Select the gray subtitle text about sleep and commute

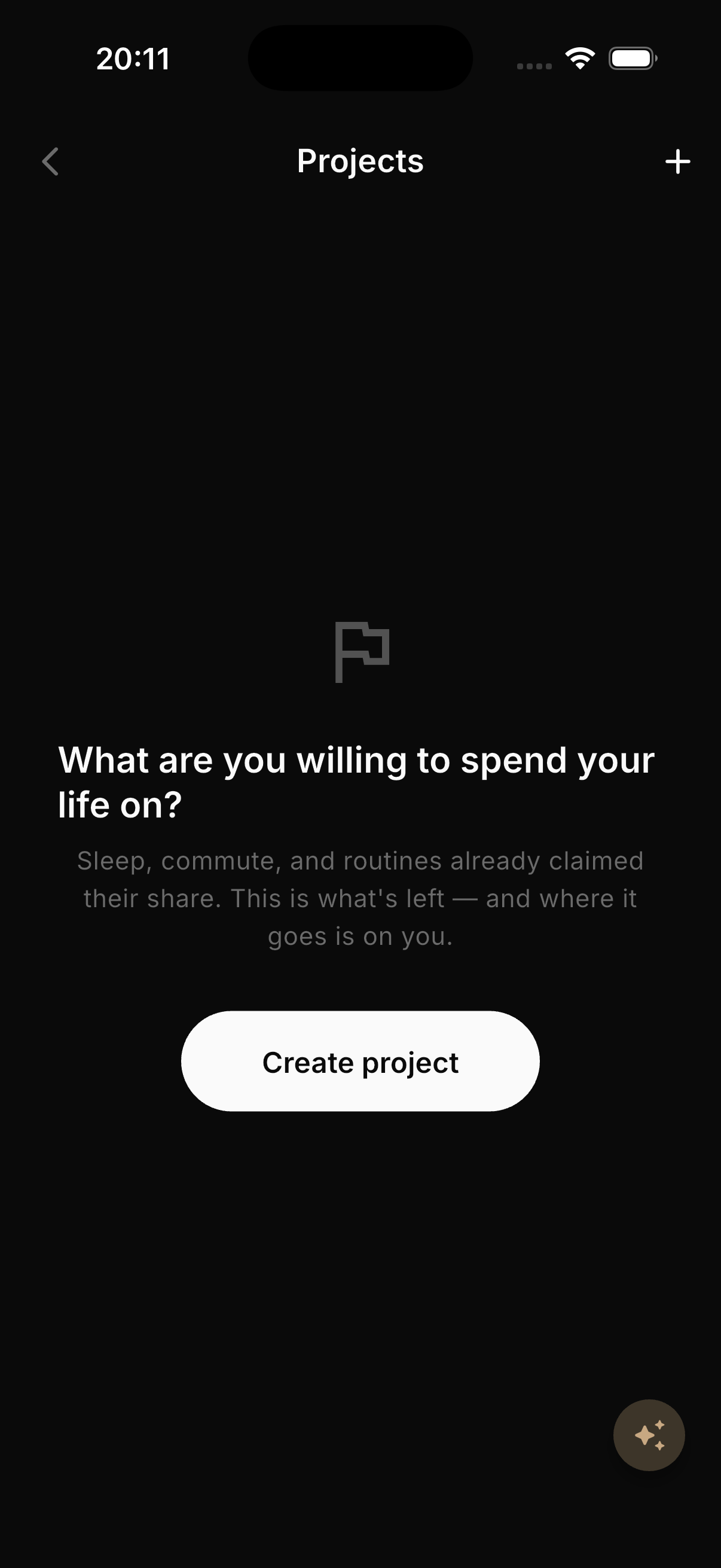[360, 898]
